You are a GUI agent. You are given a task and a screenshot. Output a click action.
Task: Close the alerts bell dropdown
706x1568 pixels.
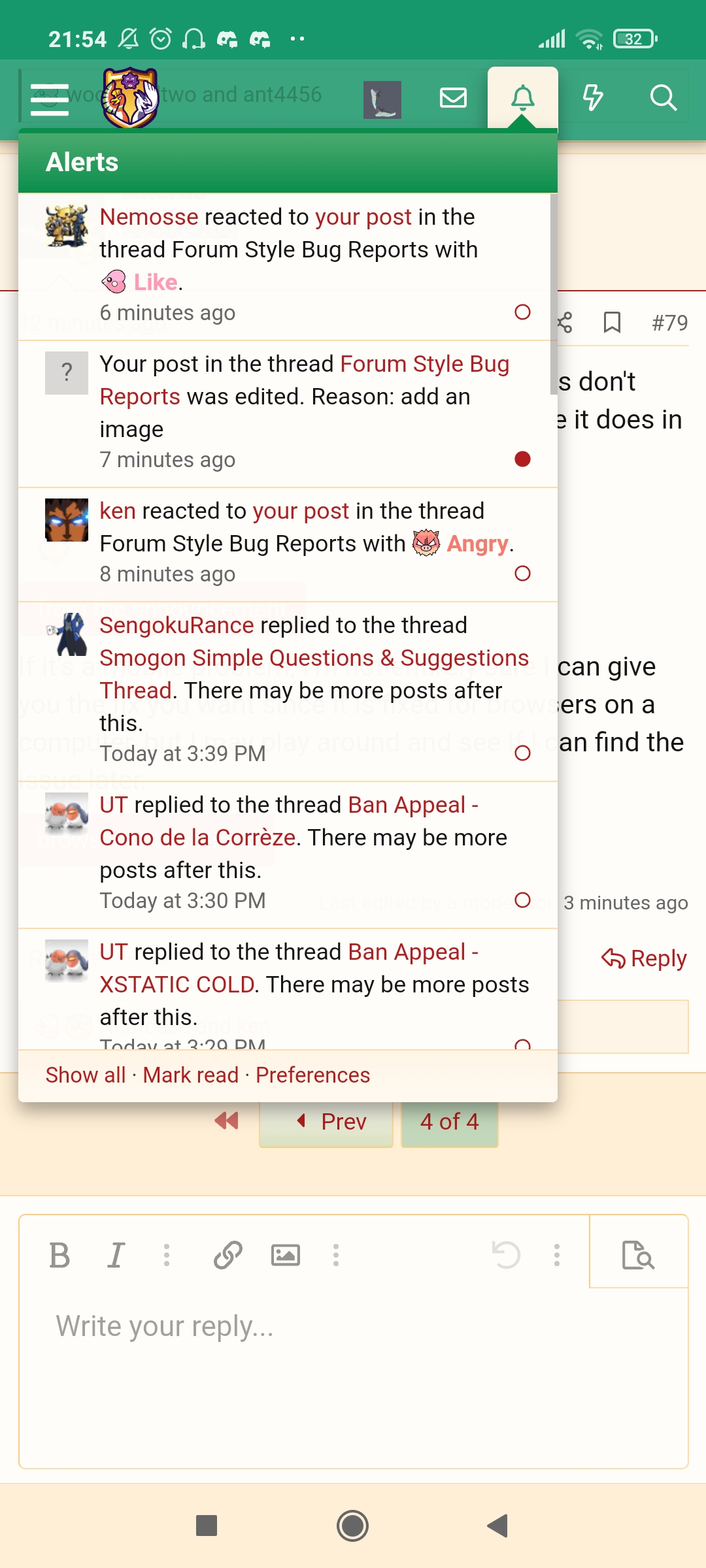[523, 98]
